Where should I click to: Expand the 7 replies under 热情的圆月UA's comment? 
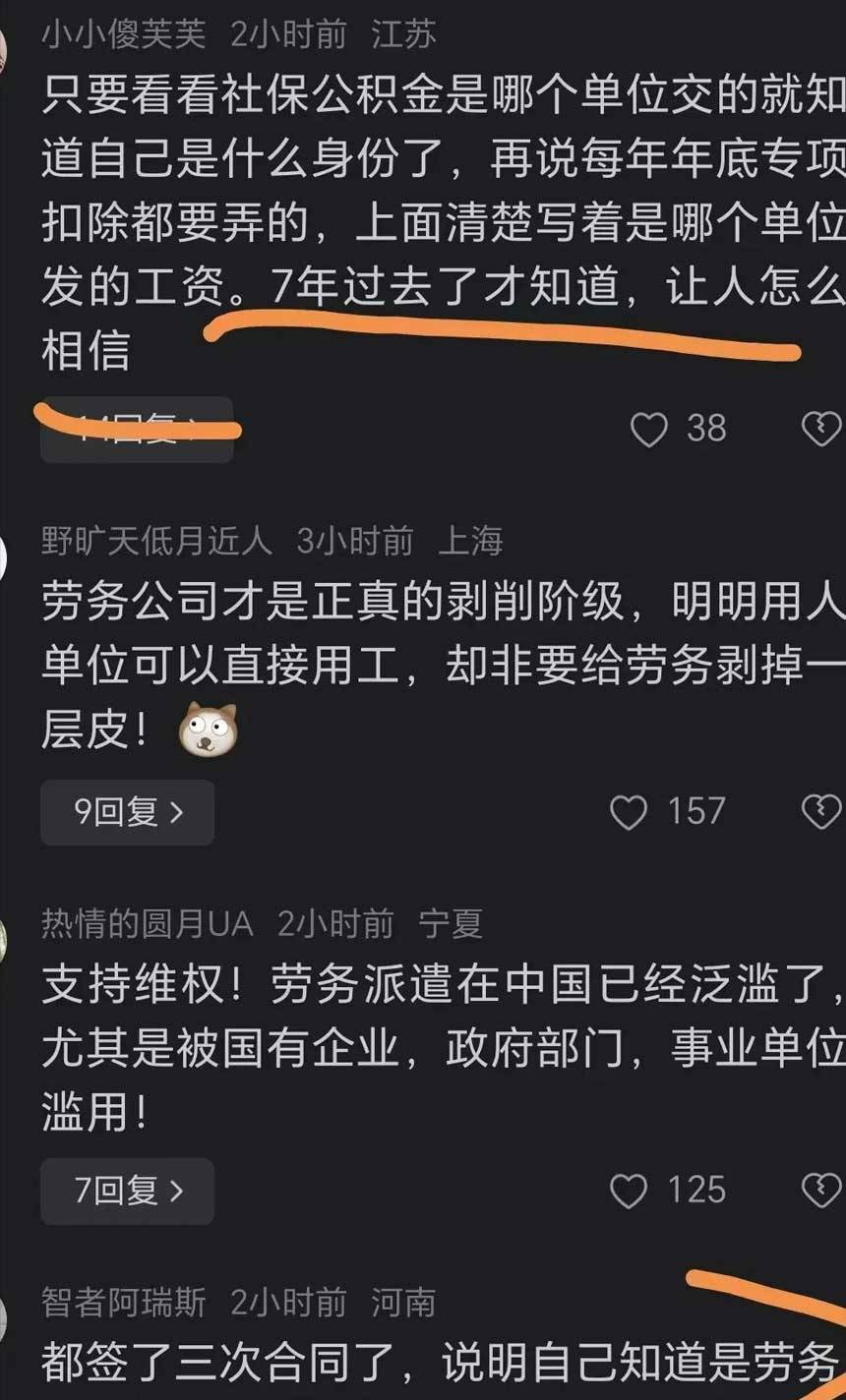(x=128, y=1191)
